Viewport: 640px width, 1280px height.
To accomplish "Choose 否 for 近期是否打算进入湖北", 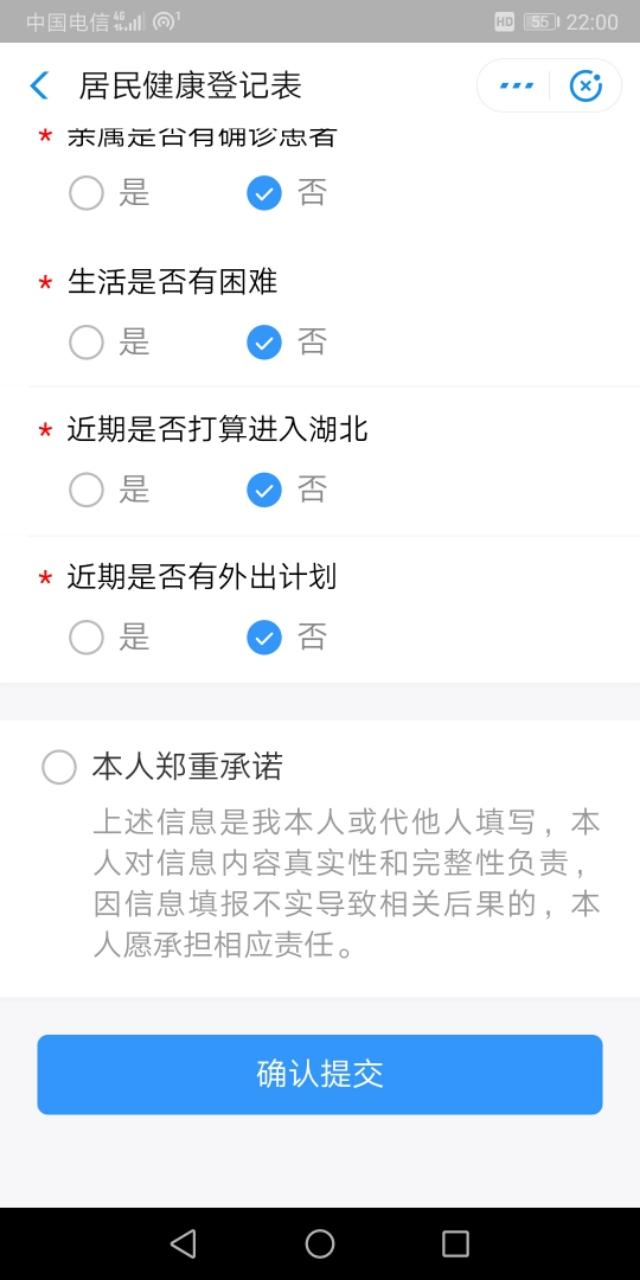I will [264, 490].
